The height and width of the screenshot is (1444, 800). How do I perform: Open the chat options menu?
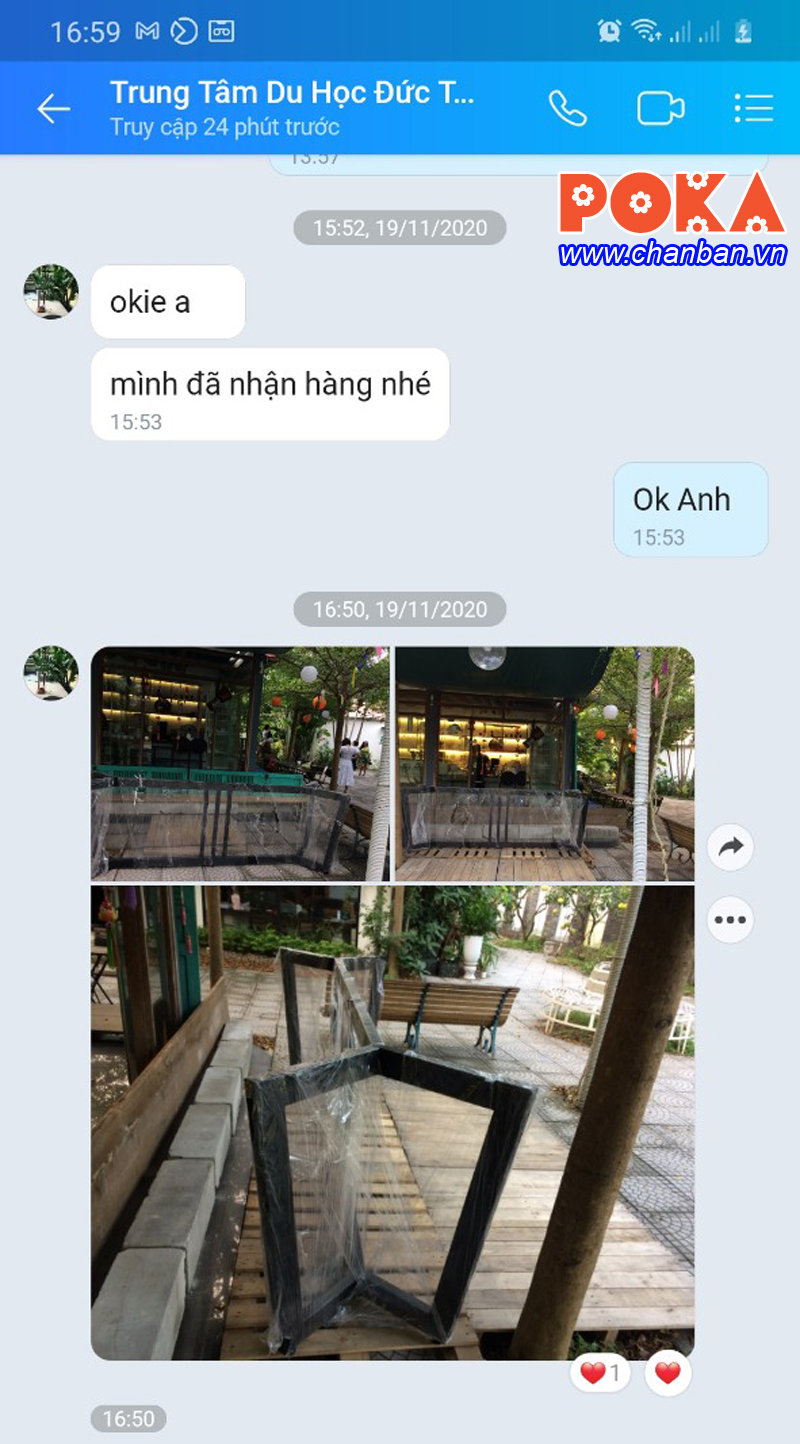point(753,108)
